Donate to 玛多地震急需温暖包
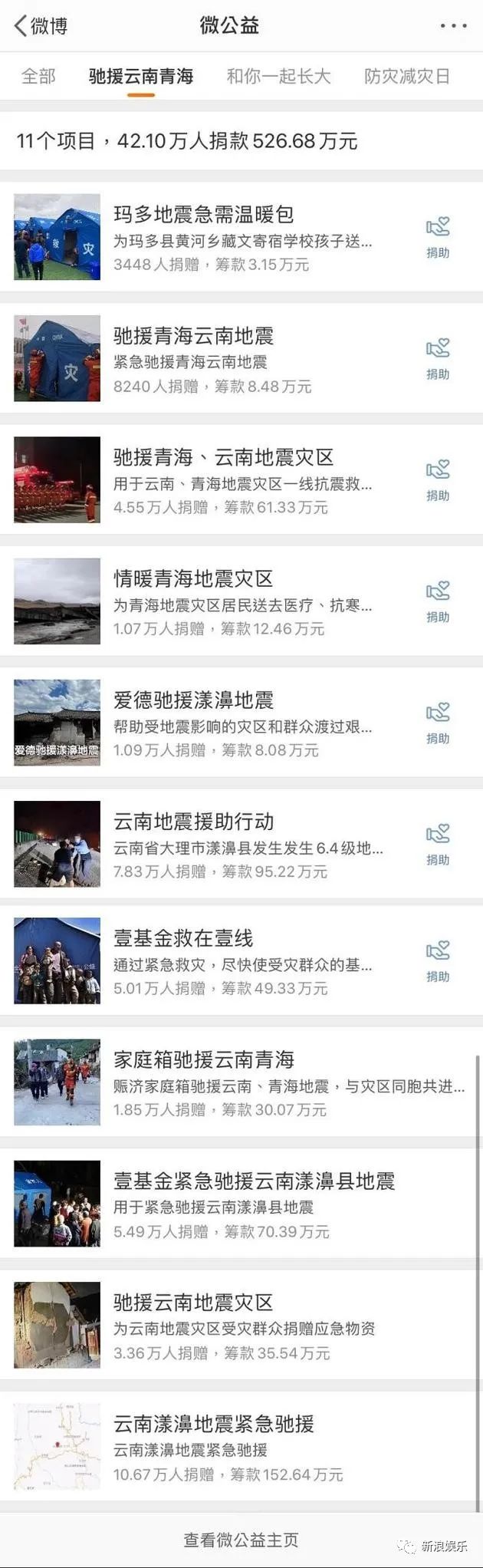 [x=438, y=237]
